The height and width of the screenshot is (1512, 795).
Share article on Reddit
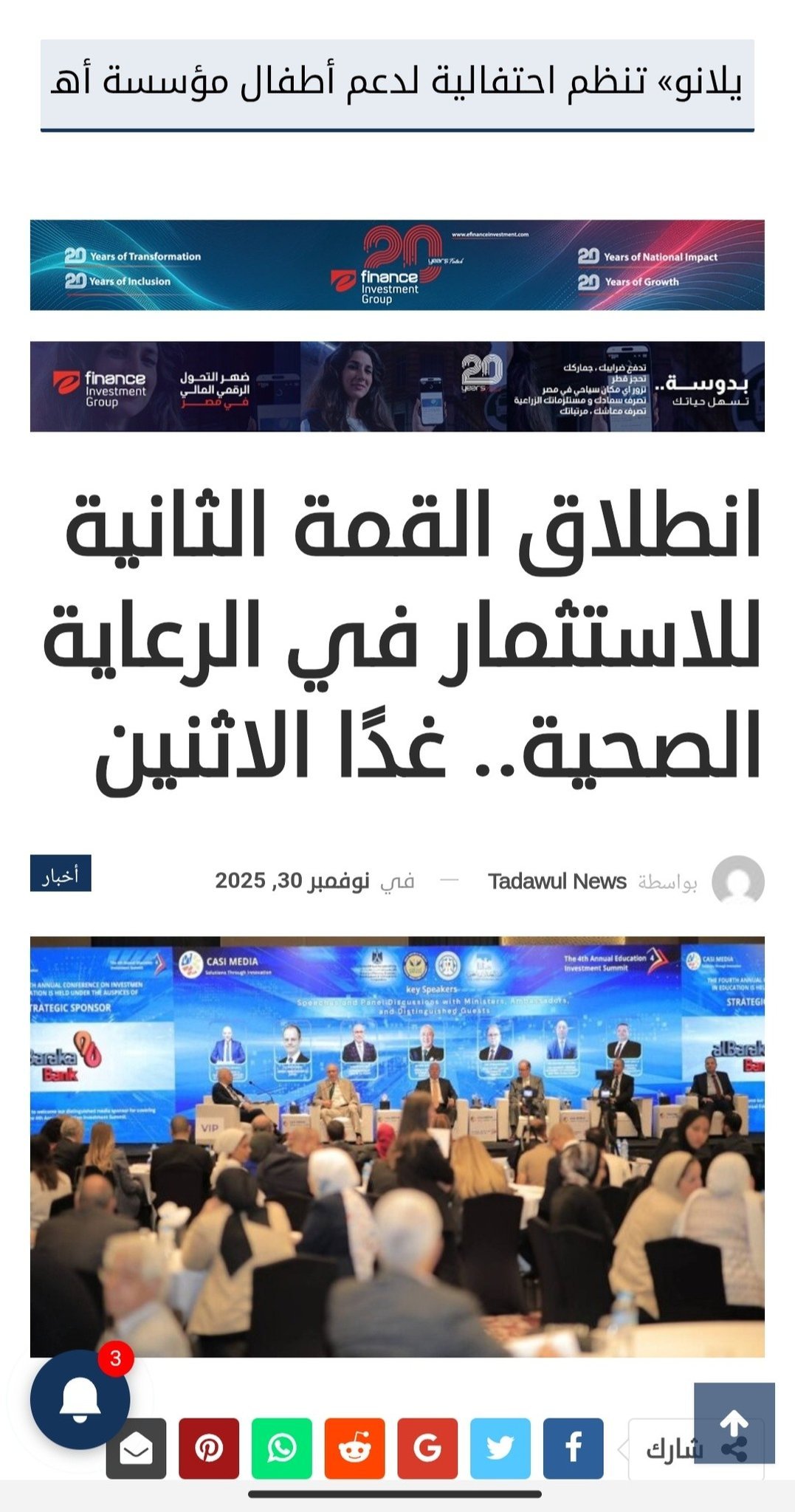point(354,1448)
